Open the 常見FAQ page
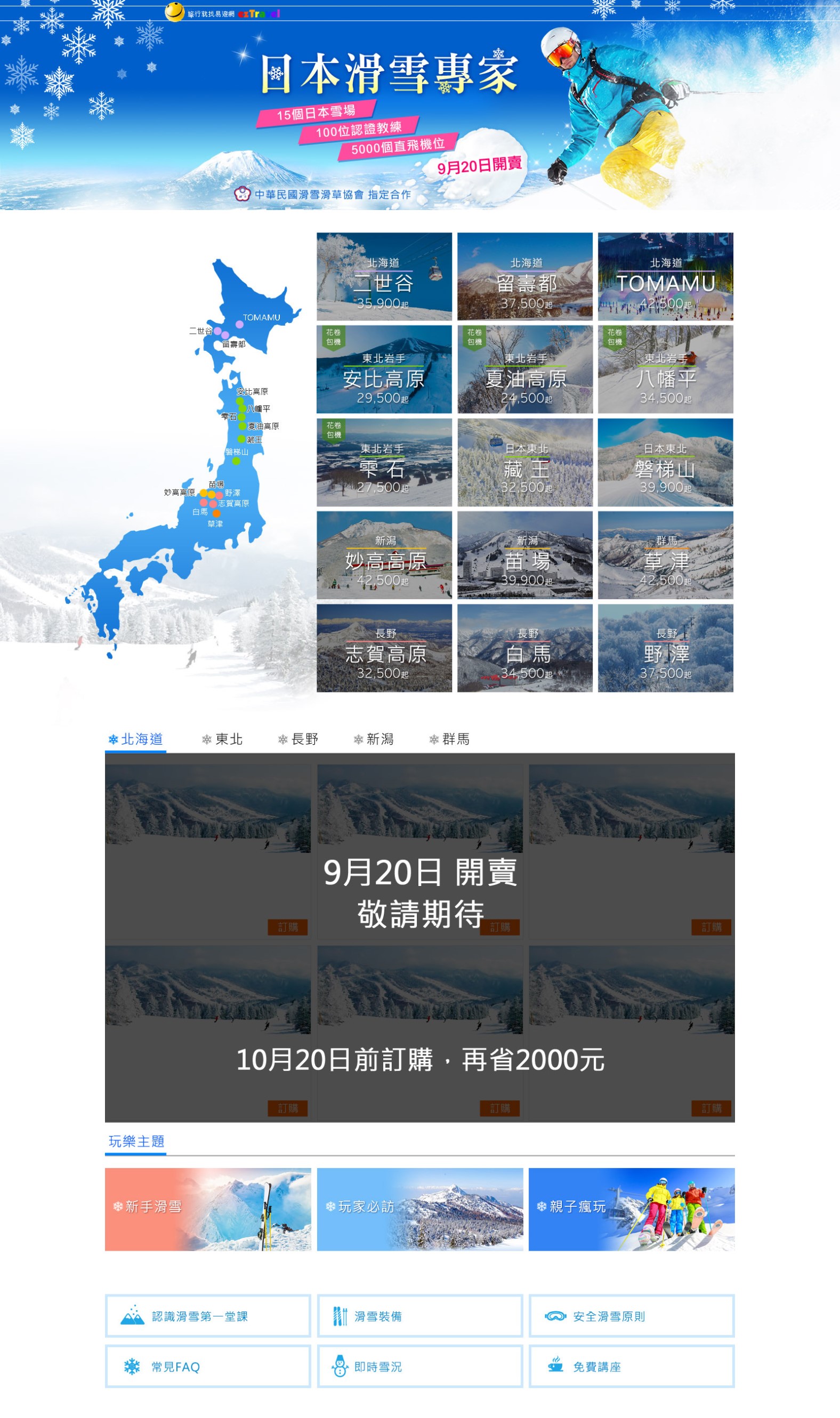The image size is (840, 1418). [208, 1366]
